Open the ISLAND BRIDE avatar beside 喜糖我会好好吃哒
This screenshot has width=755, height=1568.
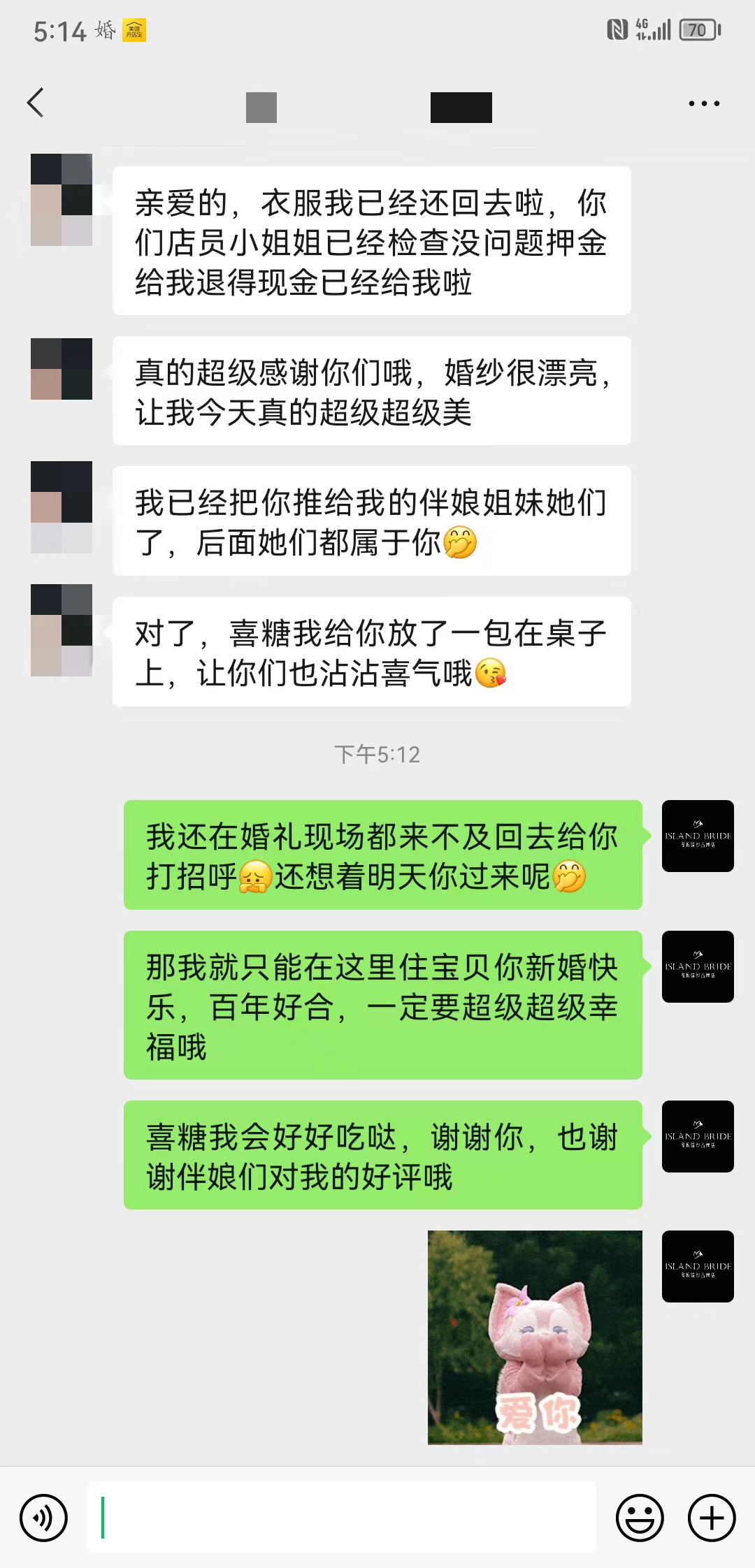click(x=698, y=1136)
